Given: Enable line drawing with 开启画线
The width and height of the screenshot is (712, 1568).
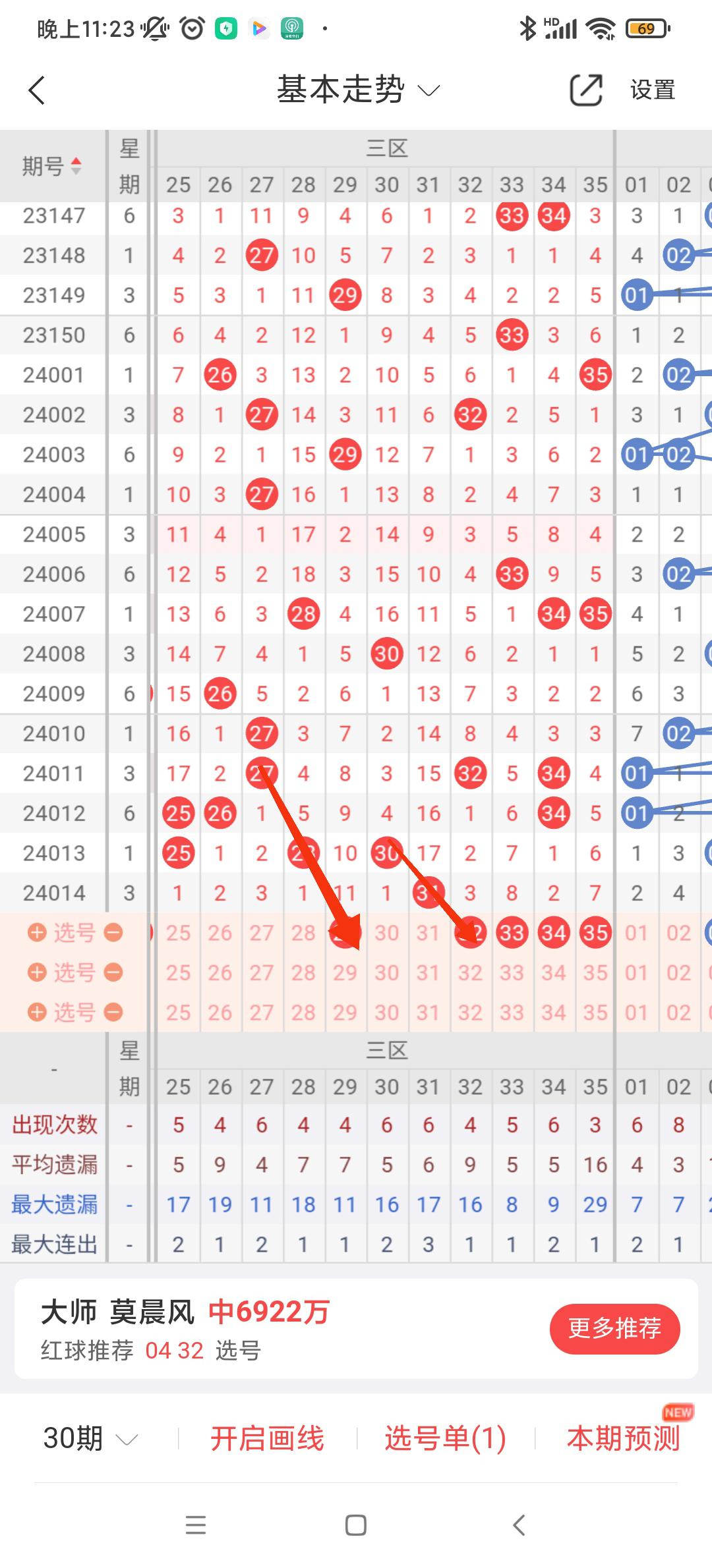Looking at the screenshot, I should [267, 1439].
